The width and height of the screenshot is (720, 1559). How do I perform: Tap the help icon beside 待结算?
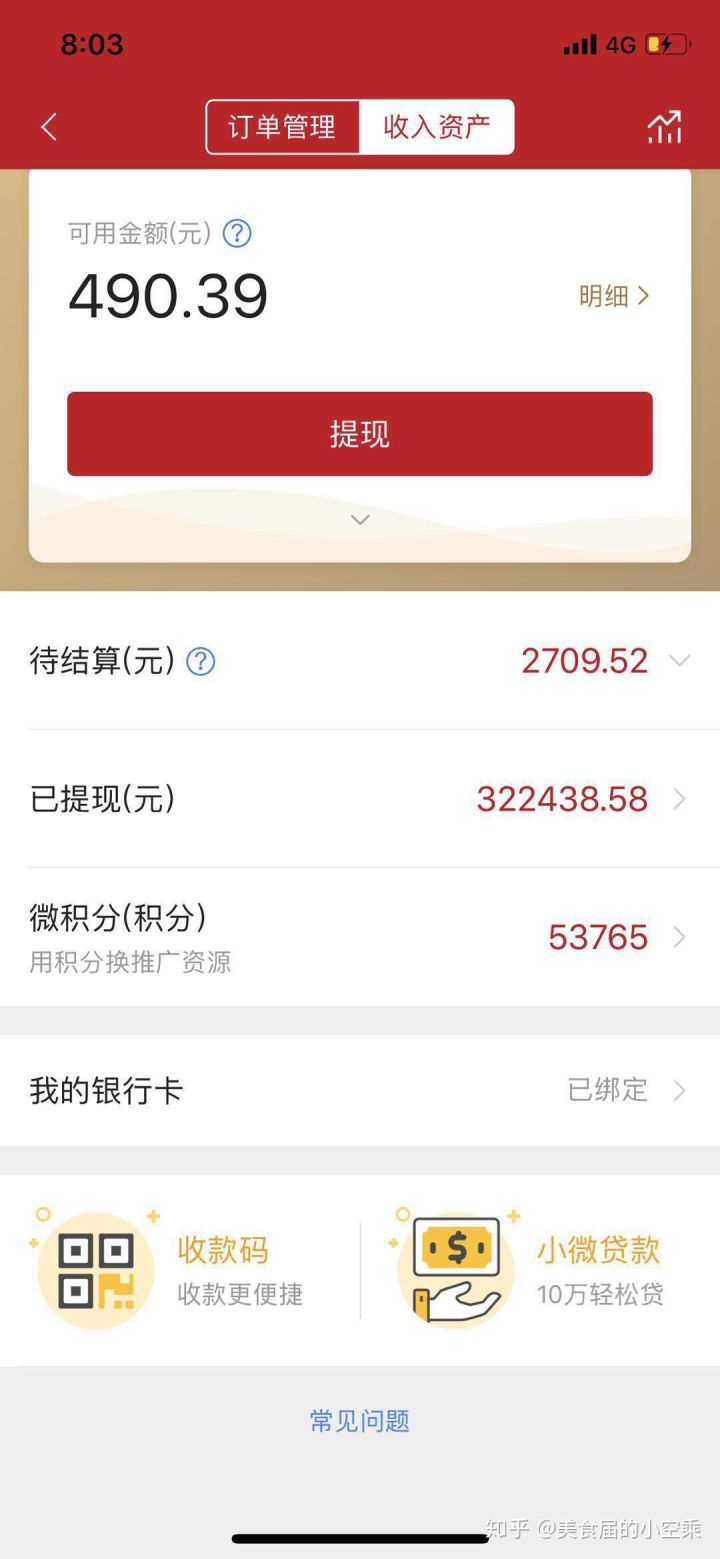[201, 661]
